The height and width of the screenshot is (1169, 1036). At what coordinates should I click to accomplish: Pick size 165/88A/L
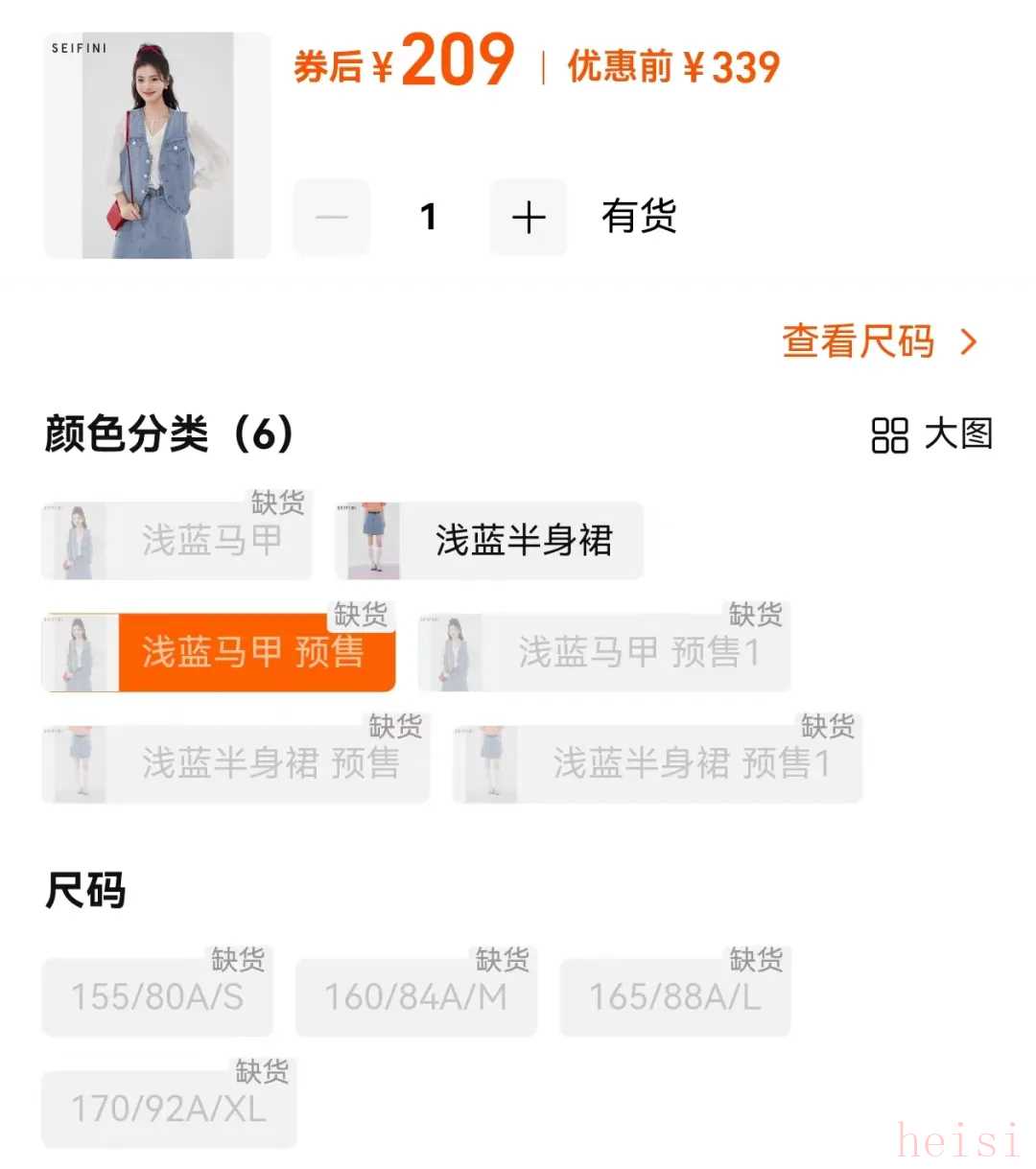pos(674,997)
